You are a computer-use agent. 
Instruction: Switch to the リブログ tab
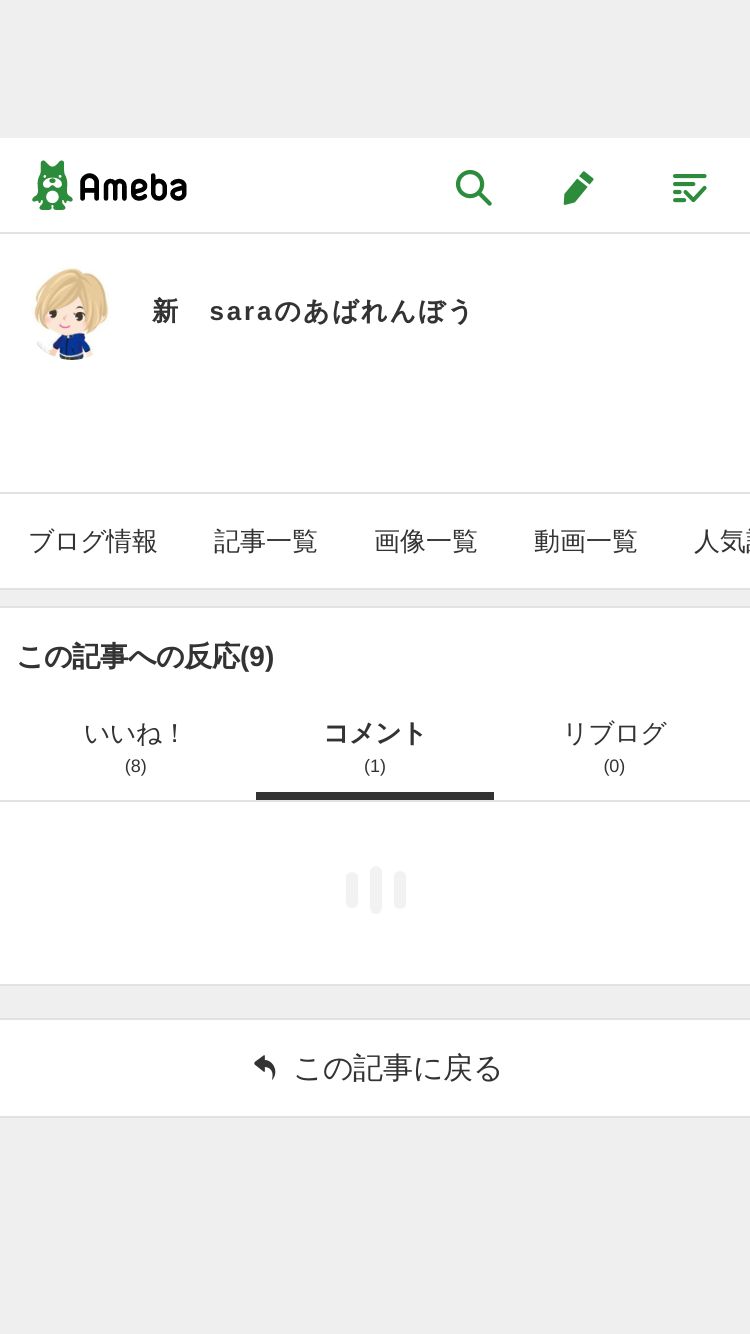pyautogui.click(x=614, y=747)
